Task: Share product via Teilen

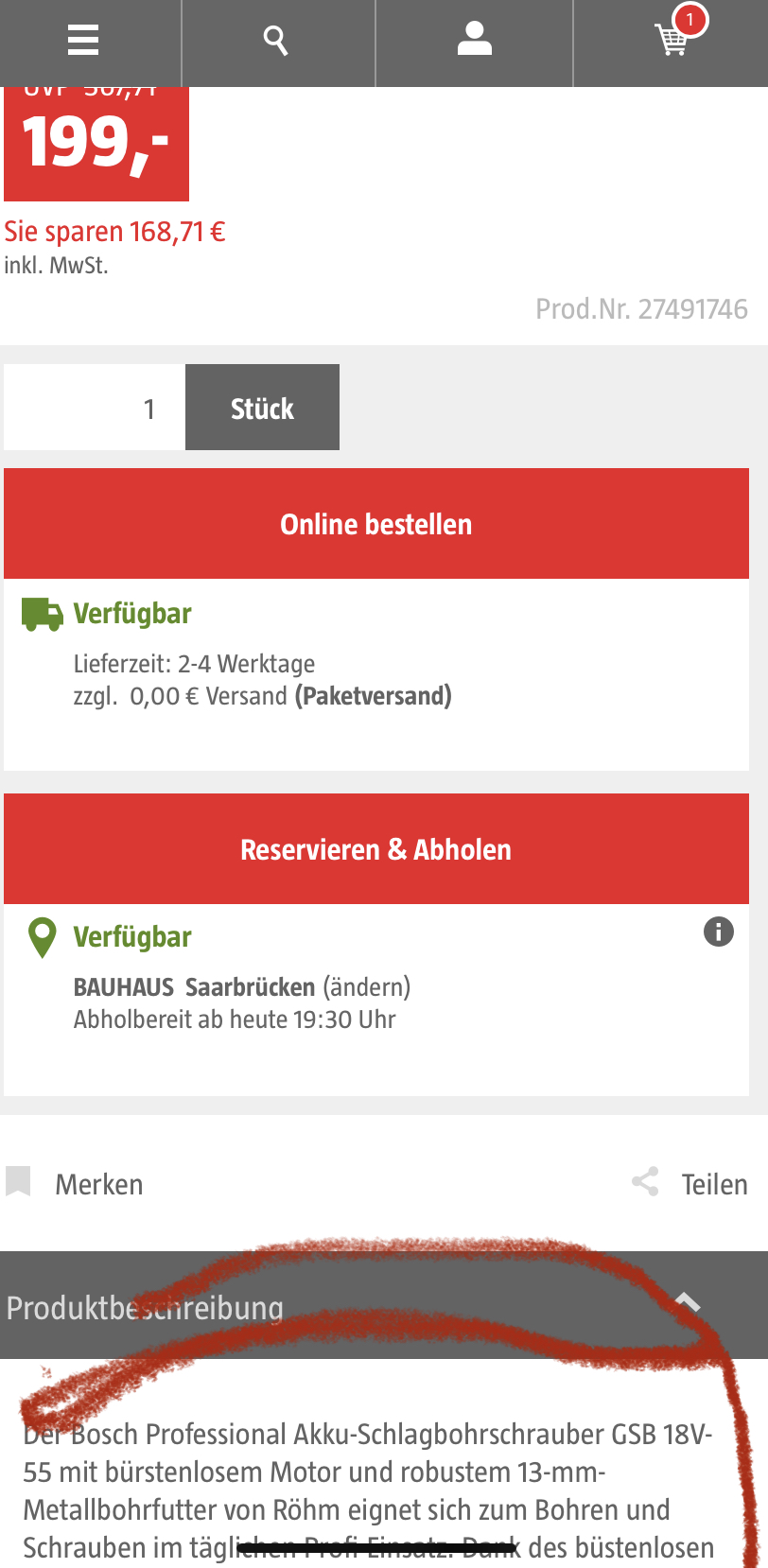Action: pyautogui.click(x=691, y=1184)
